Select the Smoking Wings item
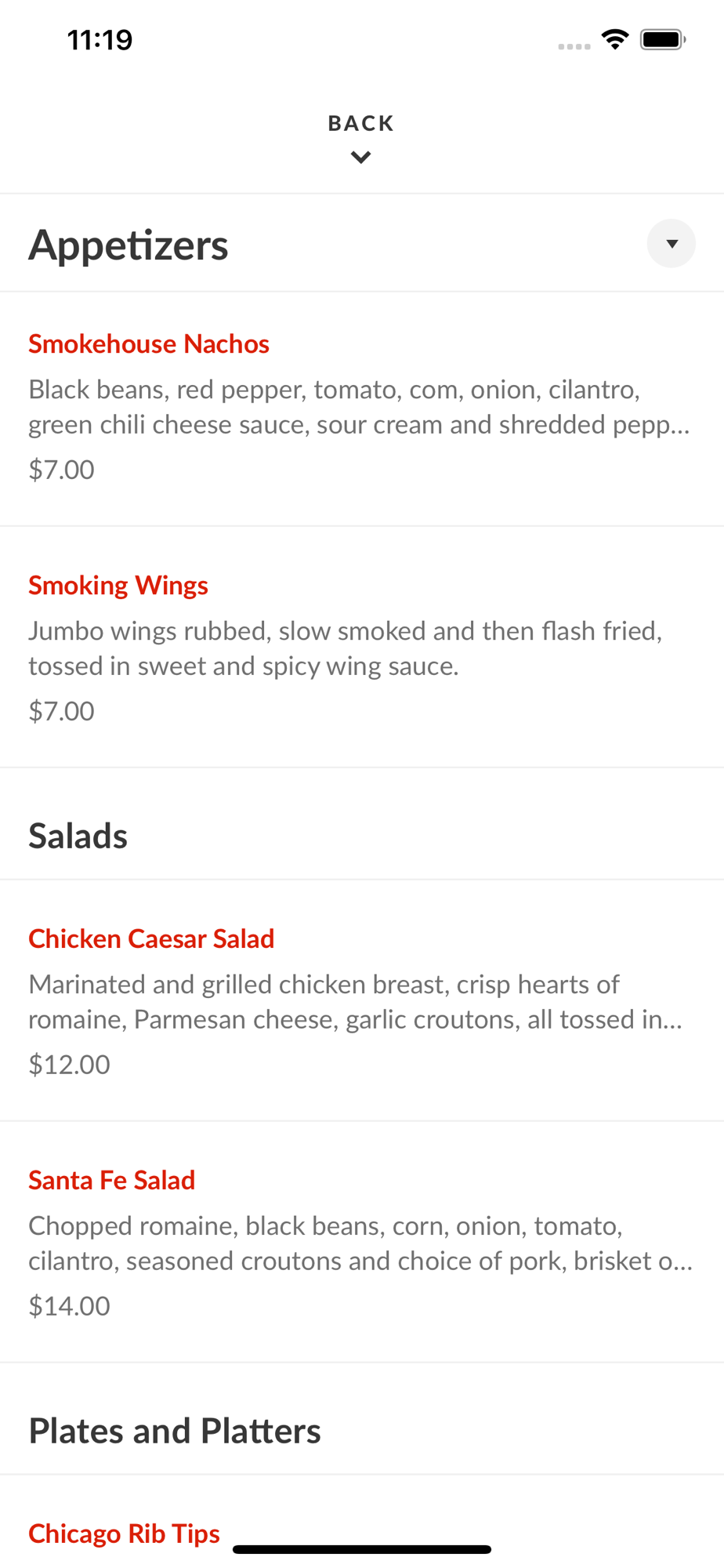Screen dimensions: 724x1568 [x=362, y=647]
